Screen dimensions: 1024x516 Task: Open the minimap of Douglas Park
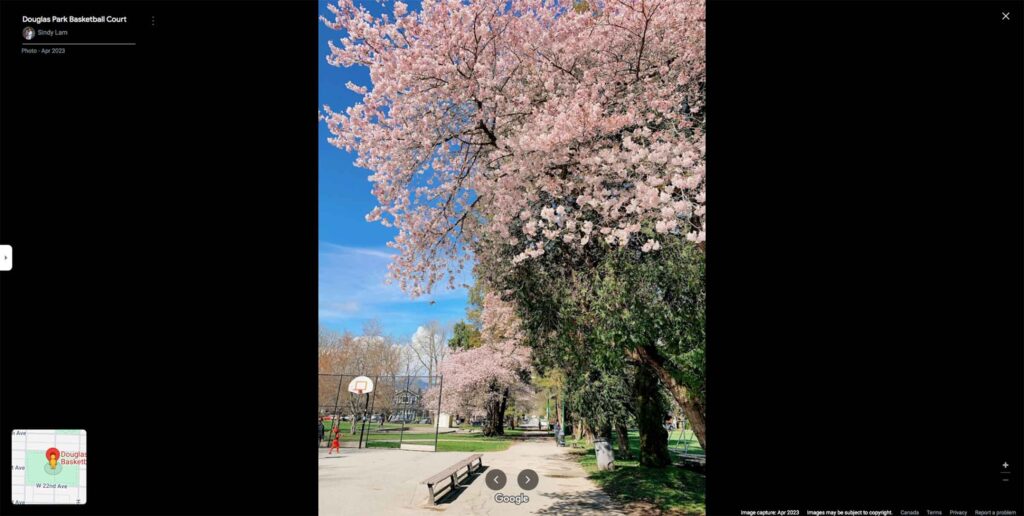click(x=49, y=466)
